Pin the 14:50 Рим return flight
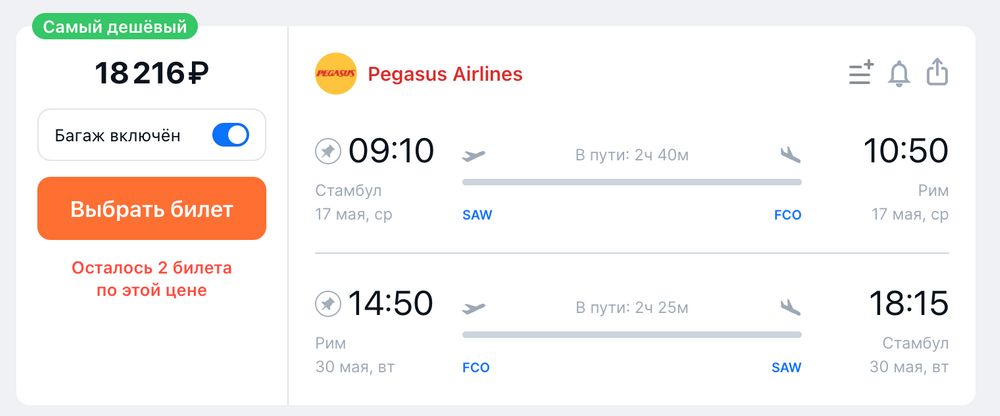The image size is (1000, 416). (328, 303)
